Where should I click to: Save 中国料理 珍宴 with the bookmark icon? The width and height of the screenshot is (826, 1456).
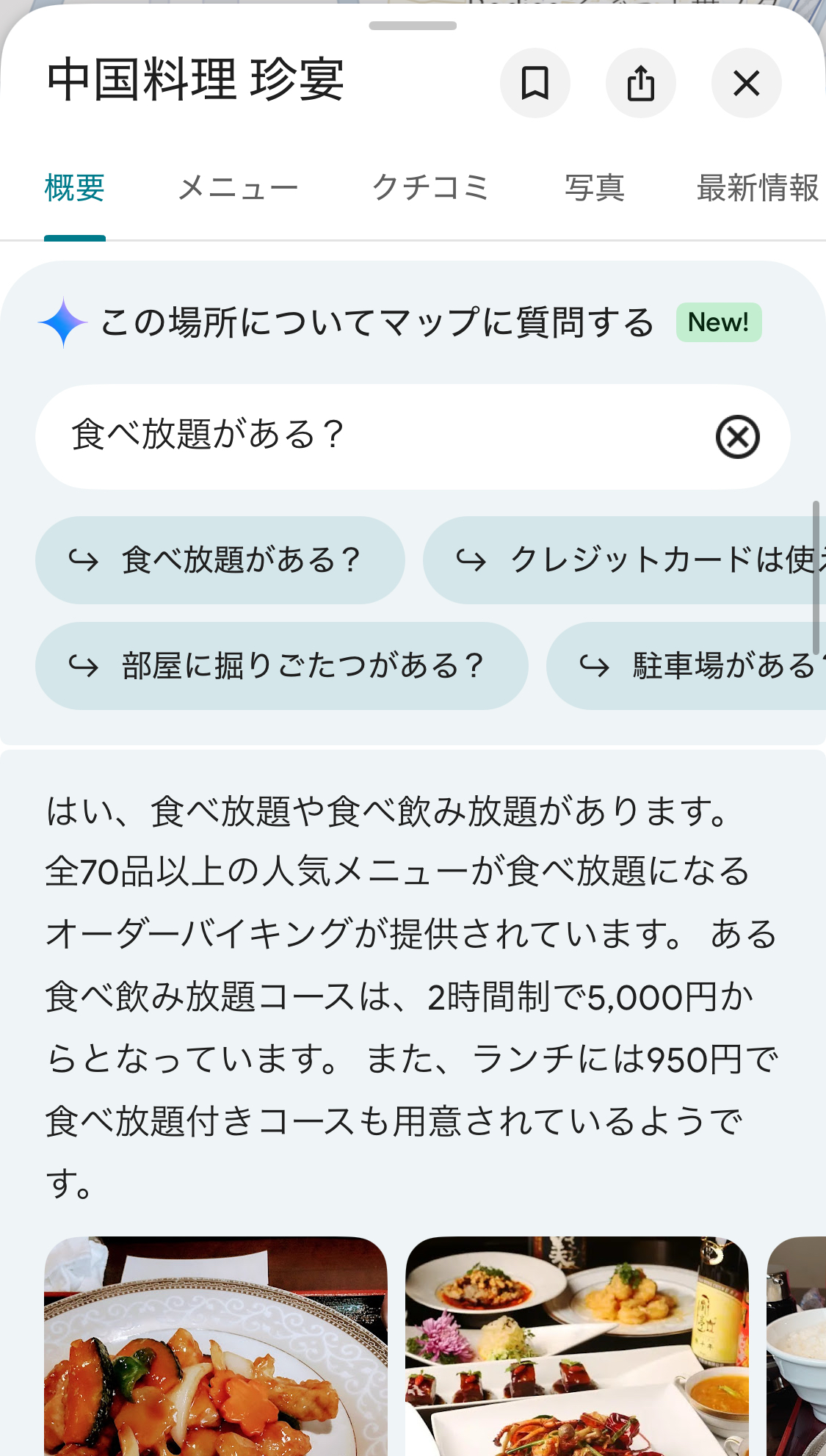pyautogui.click(x=535, y=83)
